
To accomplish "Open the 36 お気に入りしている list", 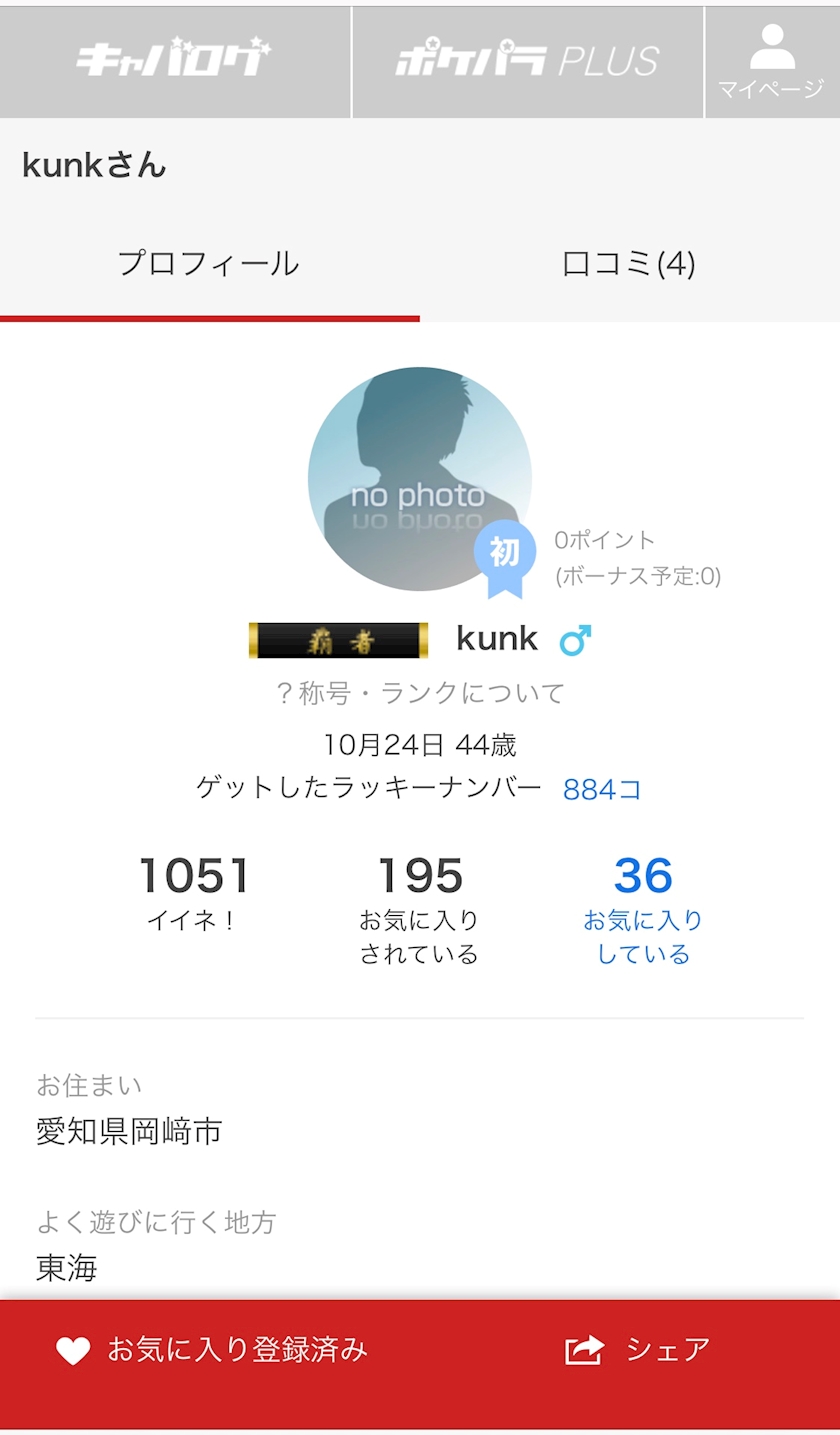I will pos(643,910).
